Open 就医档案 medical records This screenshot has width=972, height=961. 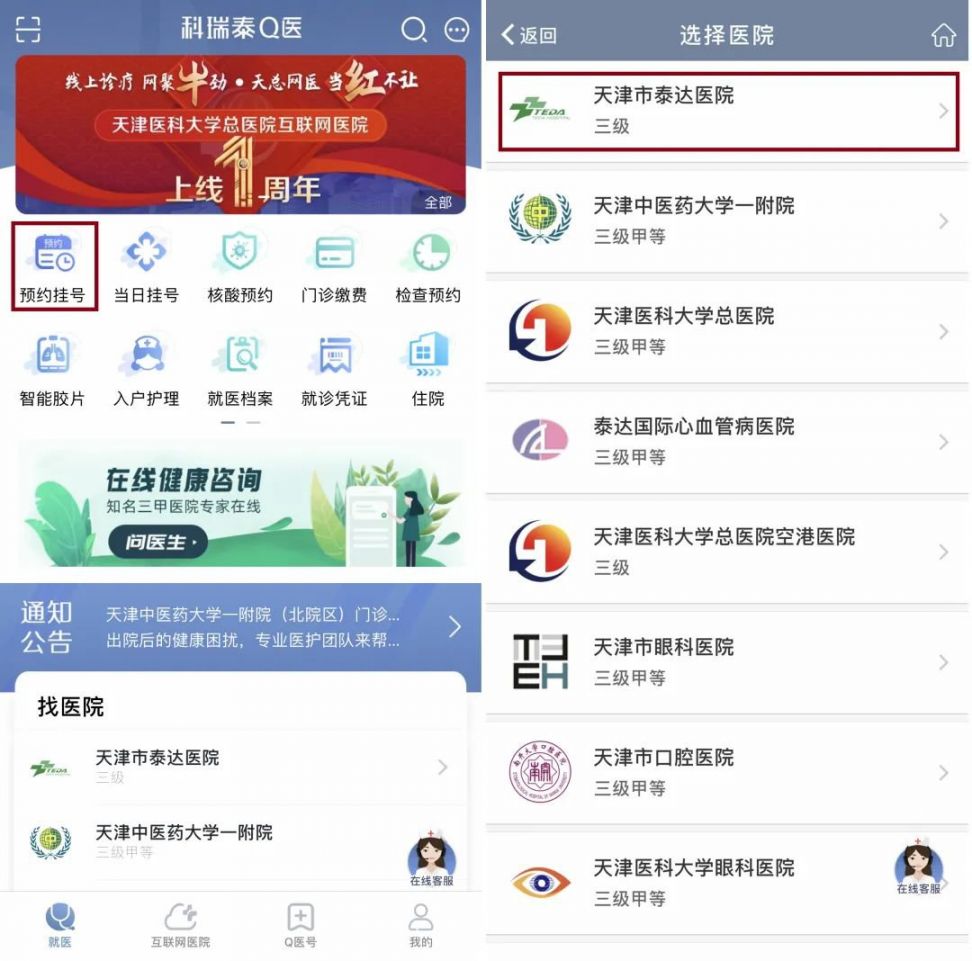click(x=240, y=370)
